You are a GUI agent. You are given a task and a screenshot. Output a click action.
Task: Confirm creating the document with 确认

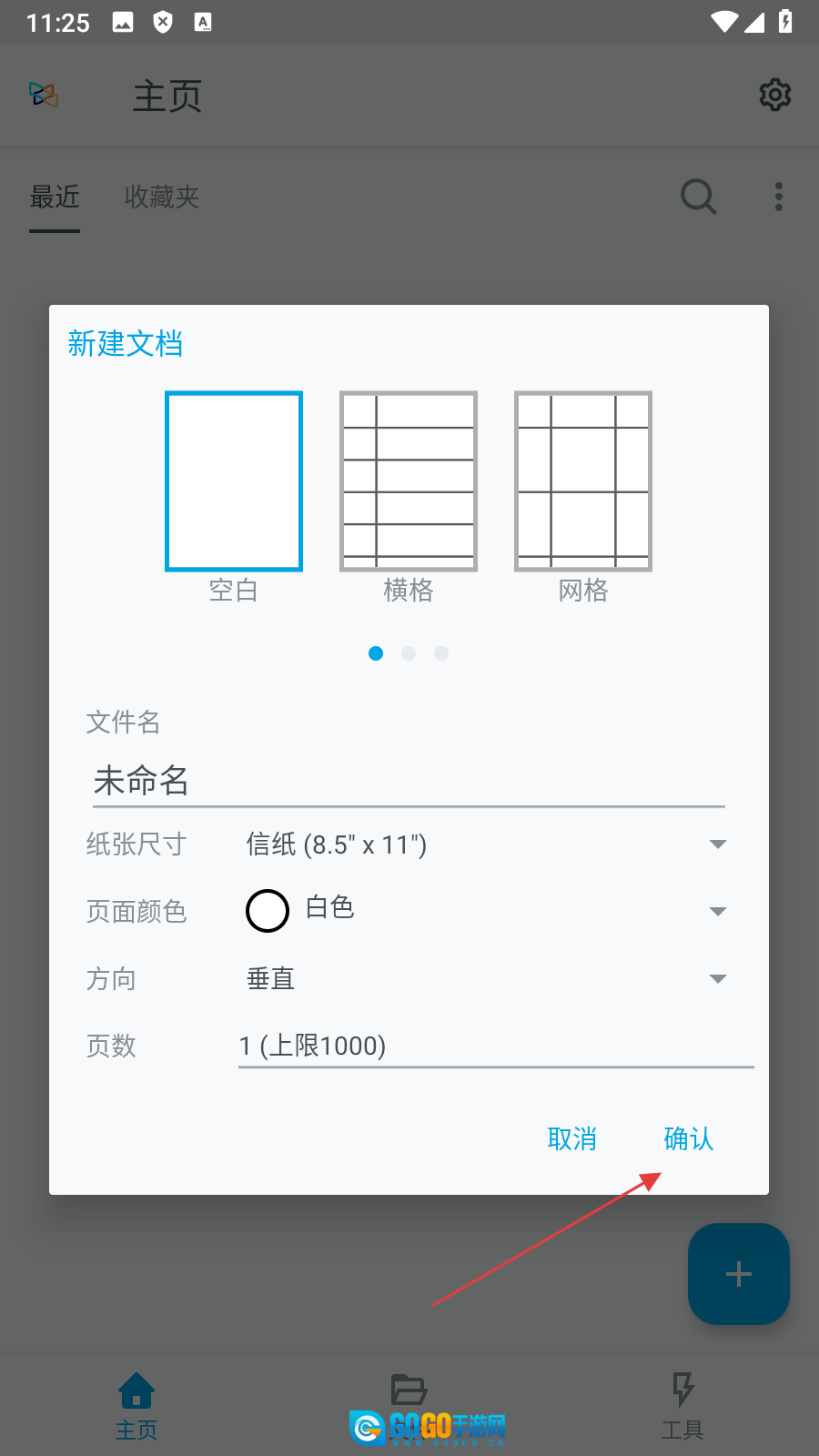point(689,1138)
